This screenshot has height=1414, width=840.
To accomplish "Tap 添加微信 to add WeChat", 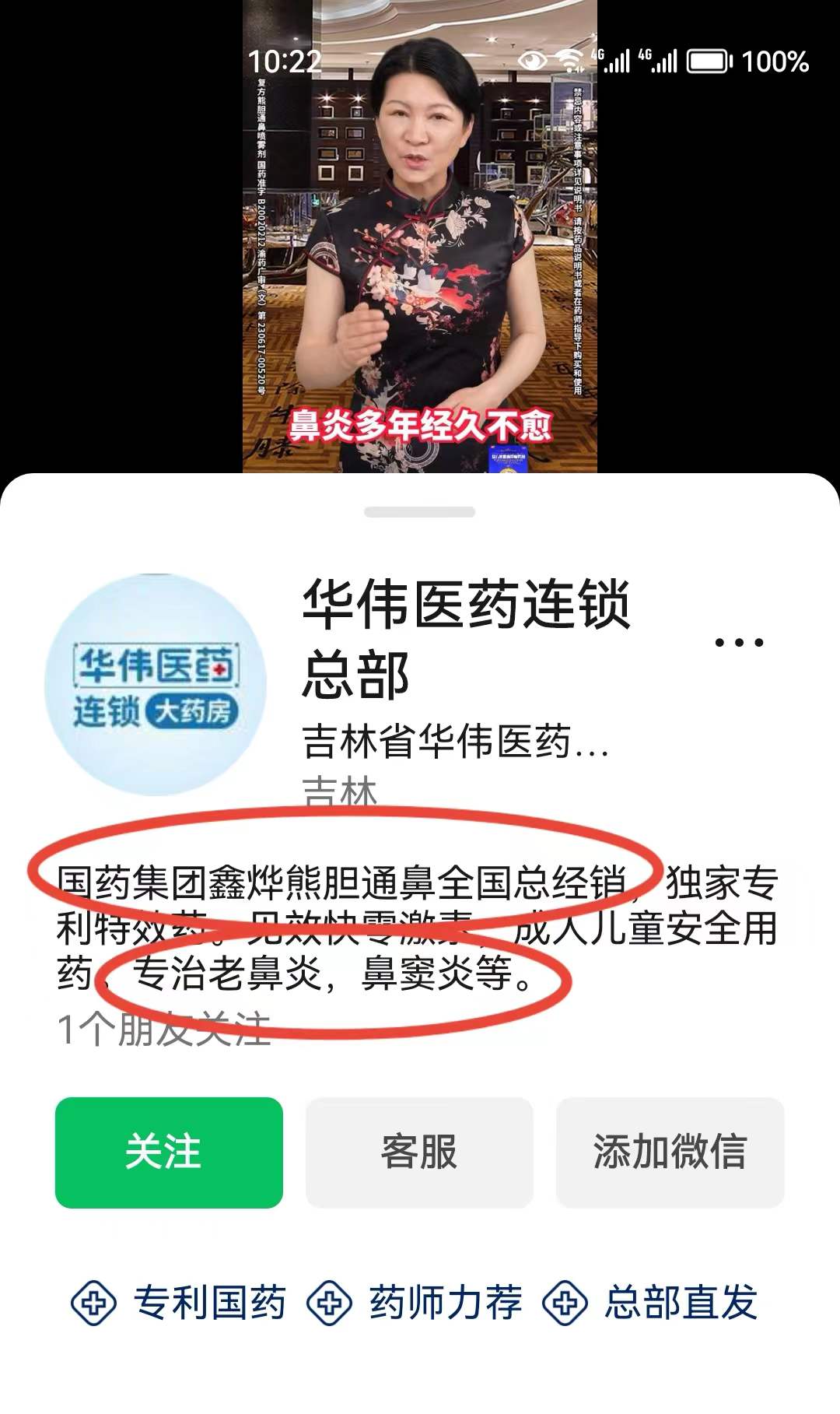I will 670,1153.
